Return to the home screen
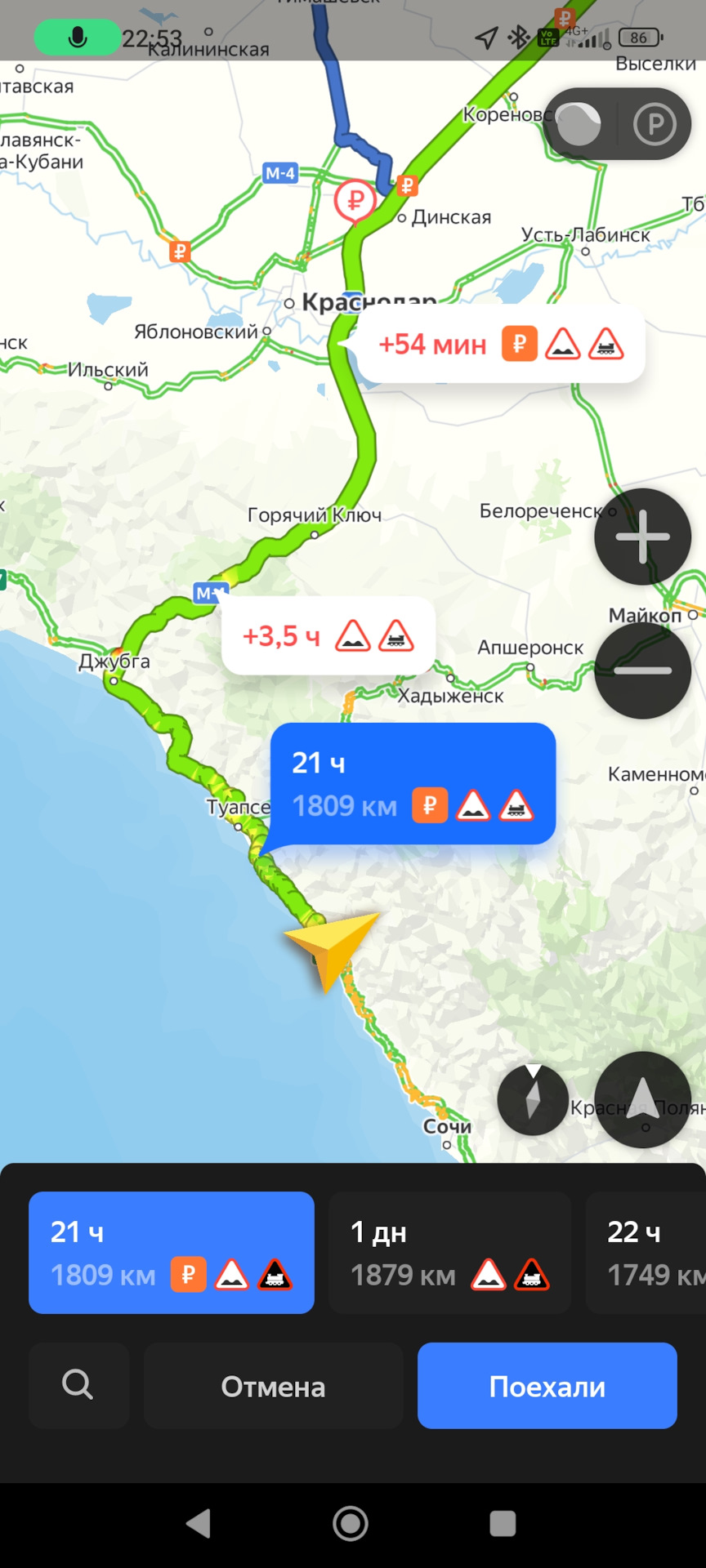The height and width of the screenshot is (1568, 706). [x=351, y=1524]
